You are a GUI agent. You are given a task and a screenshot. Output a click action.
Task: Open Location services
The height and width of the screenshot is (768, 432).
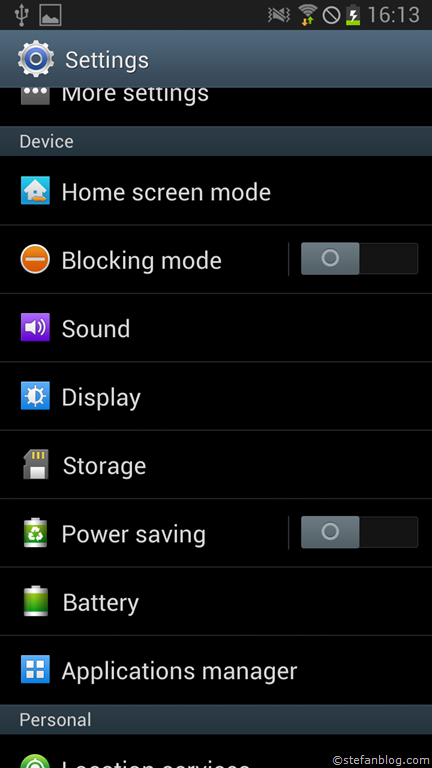tap(216, 751)
